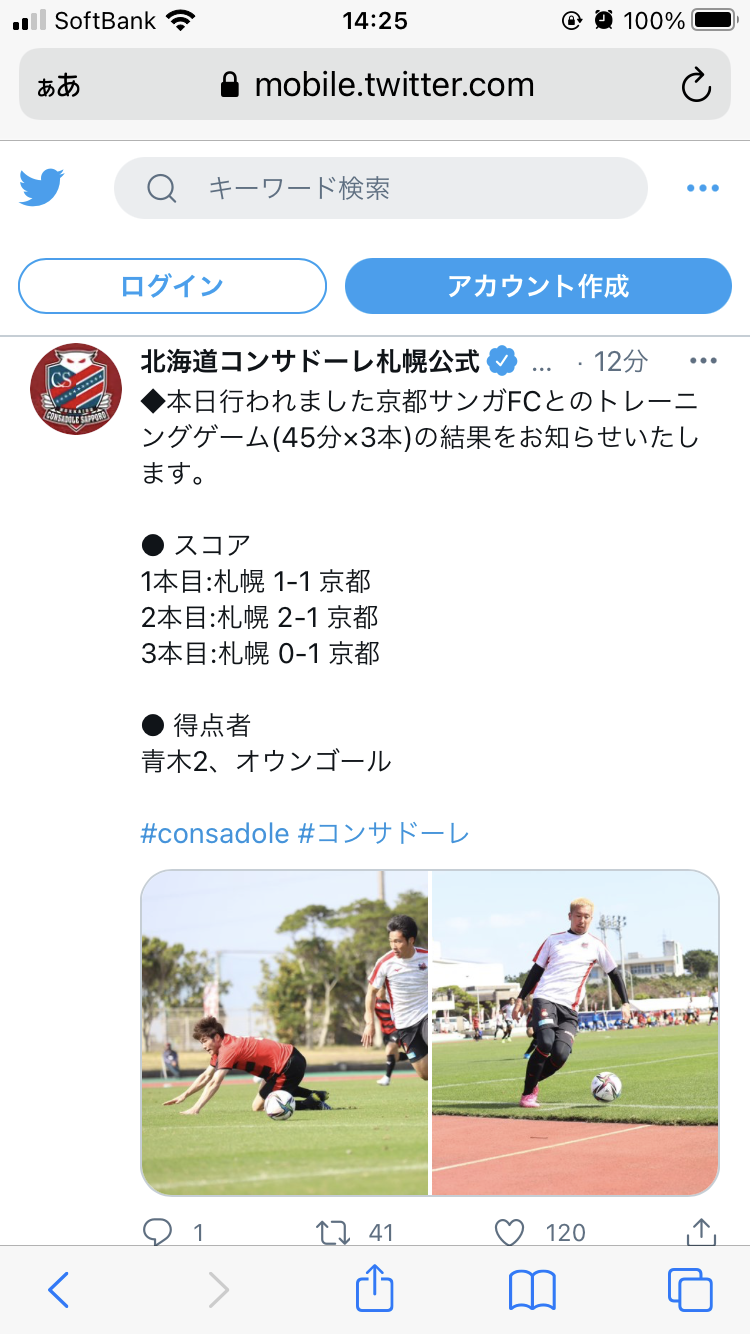
Task: Tap the ログイン button
Action: (x=172, y=286)
